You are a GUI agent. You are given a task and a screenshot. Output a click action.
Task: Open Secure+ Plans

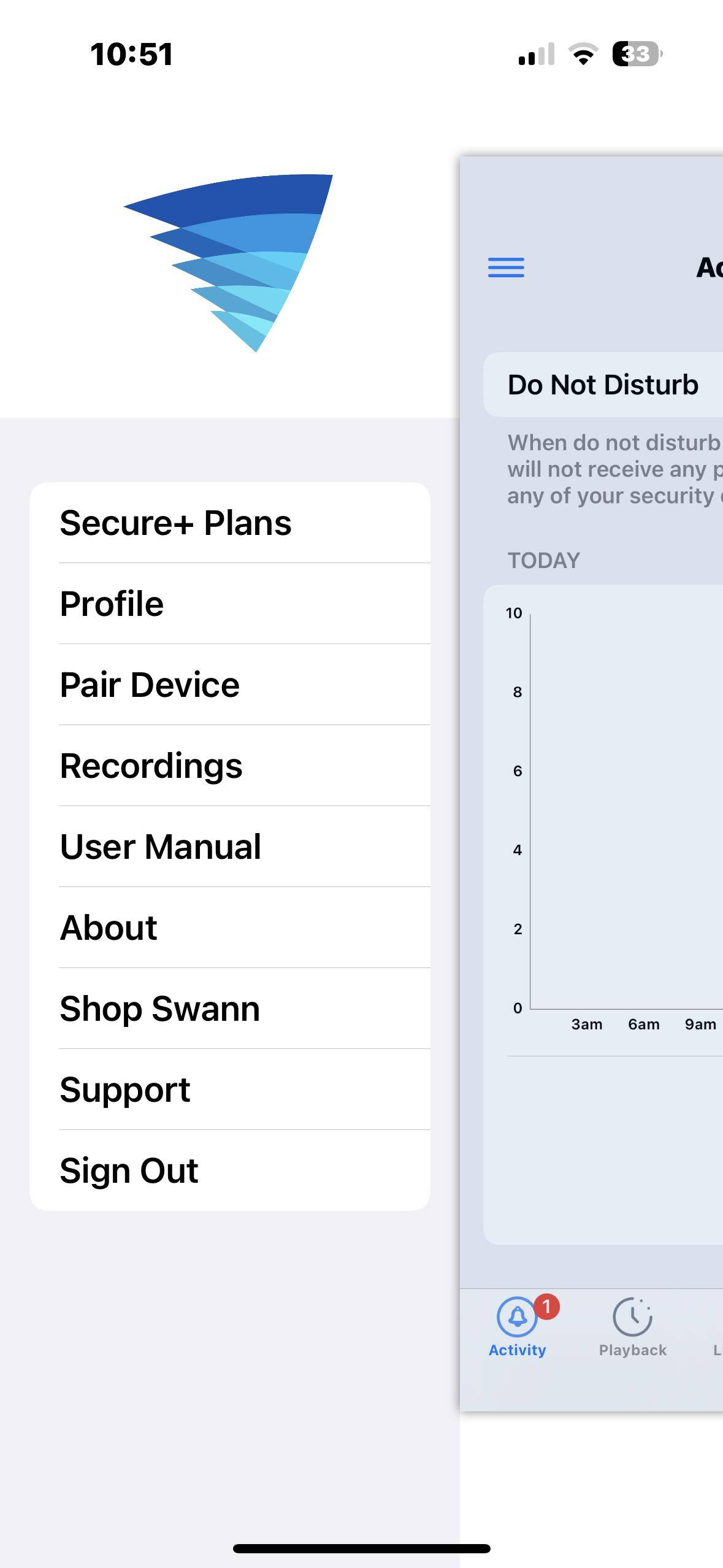(230, 523)
